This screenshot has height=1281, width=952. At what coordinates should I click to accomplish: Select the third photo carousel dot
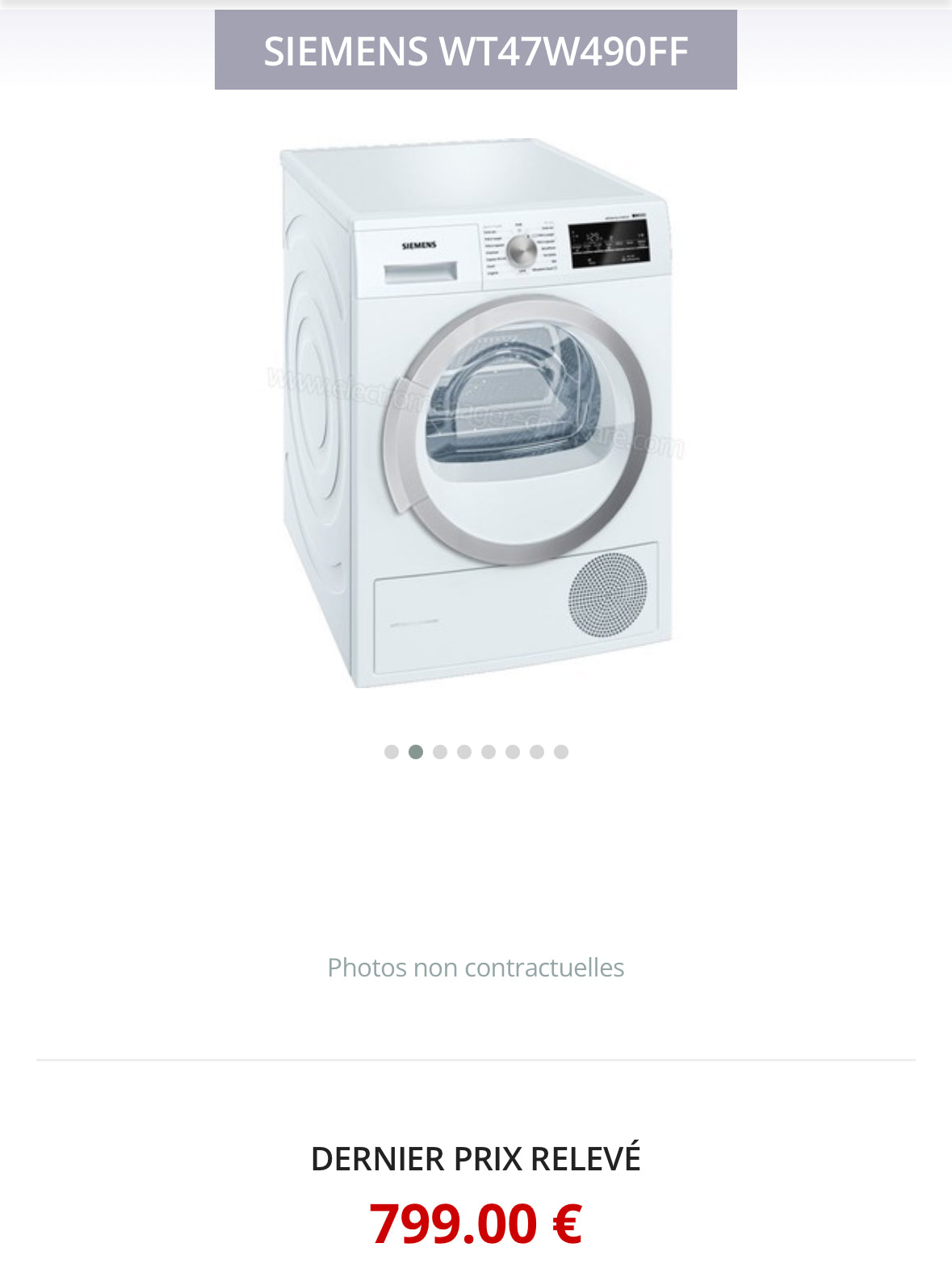pyautogui.click(x=440, y=752)
